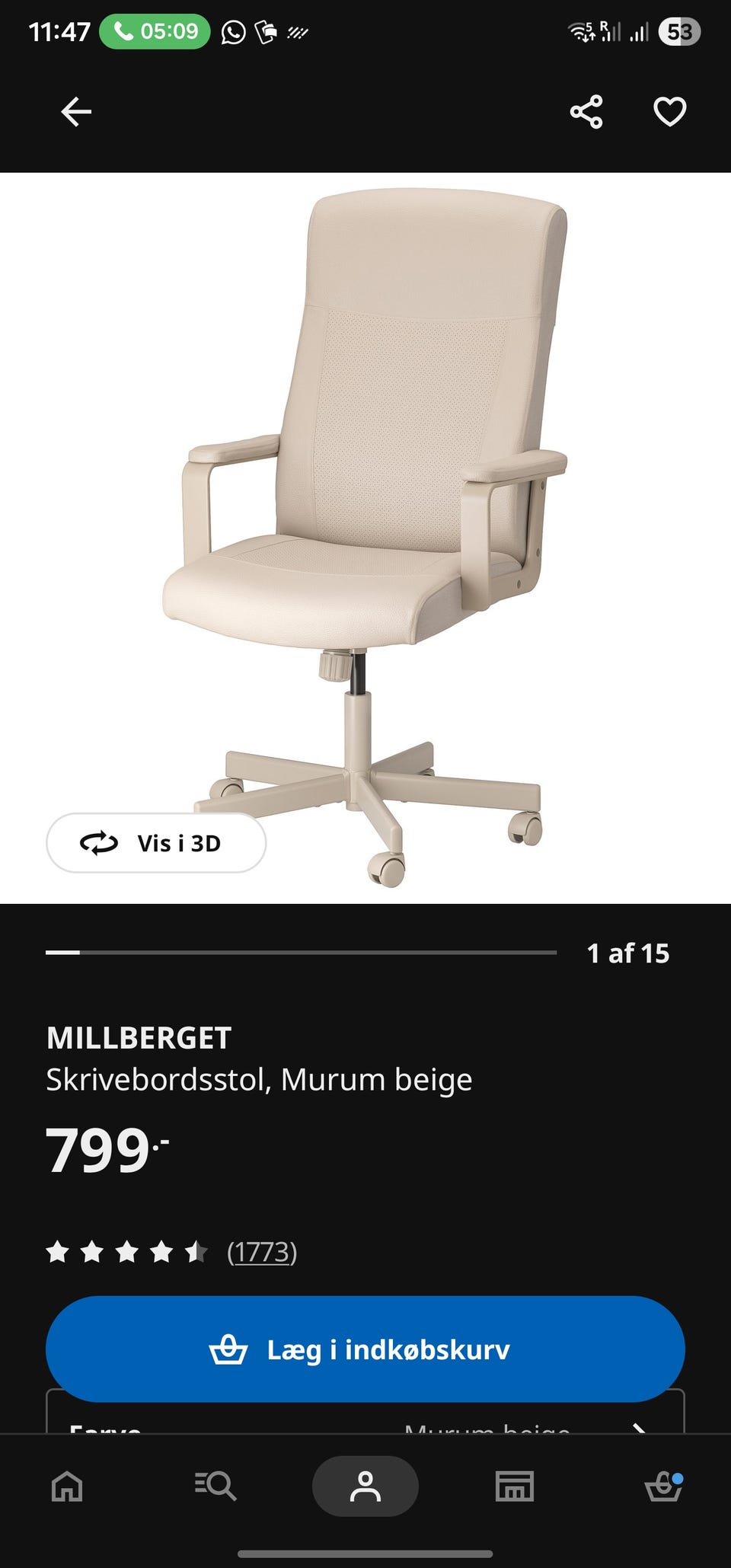
Task: Switch to the home tab
Action: coord(67,1486)
